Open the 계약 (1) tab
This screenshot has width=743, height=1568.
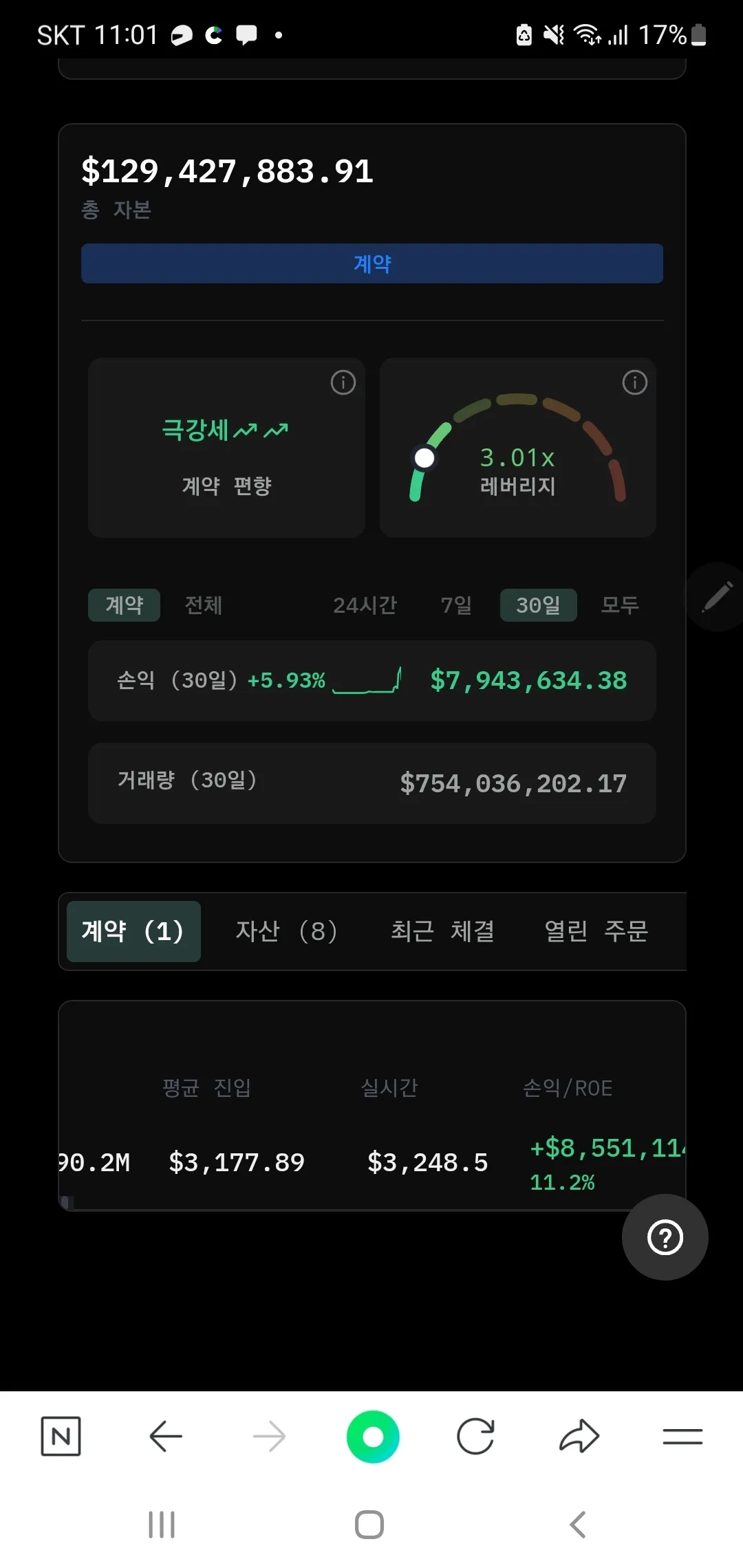[133, 931]
